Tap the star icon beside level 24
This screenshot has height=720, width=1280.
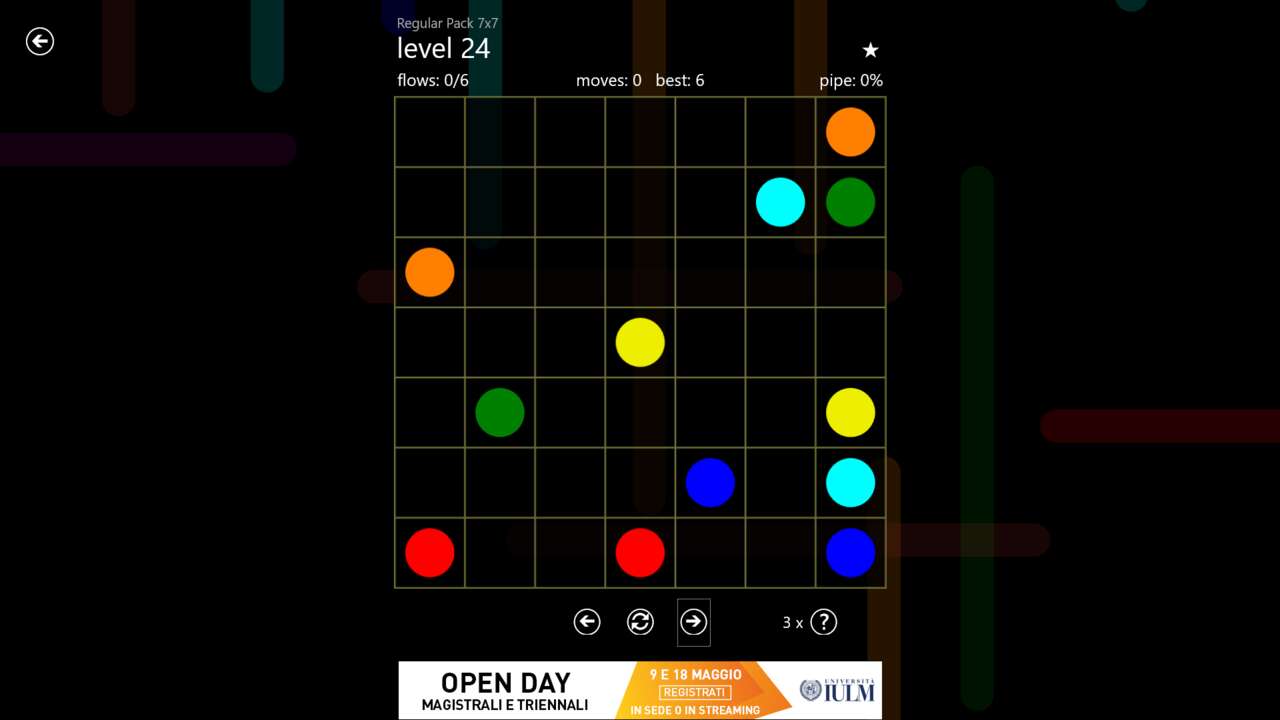870,50
